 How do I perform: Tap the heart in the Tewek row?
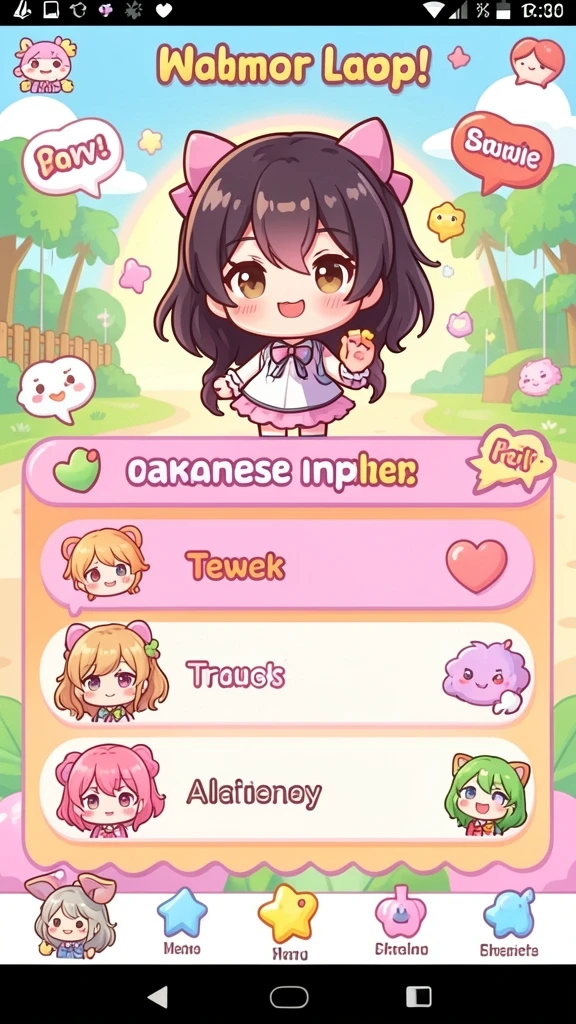476,566
